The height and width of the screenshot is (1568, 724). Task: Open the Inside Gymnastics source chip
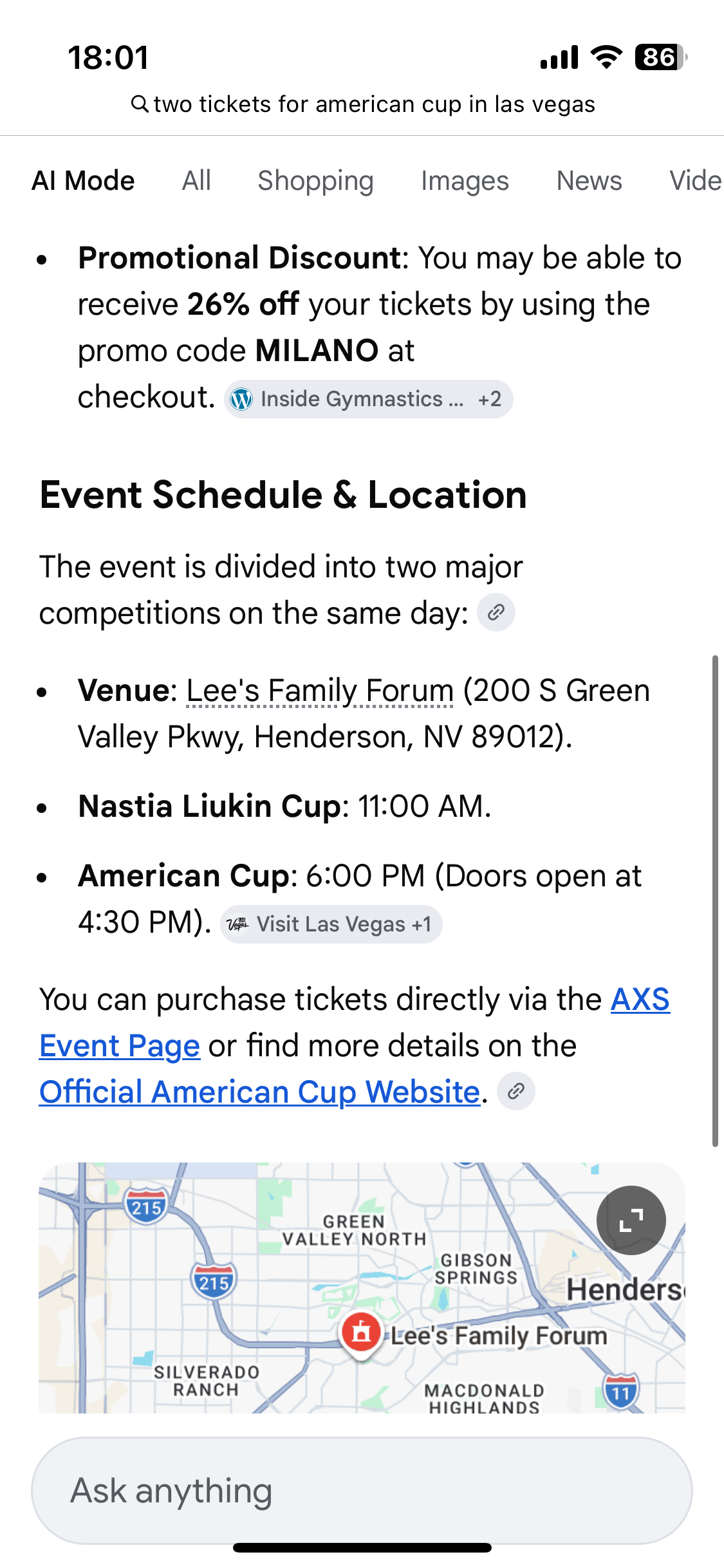[368, 399]
